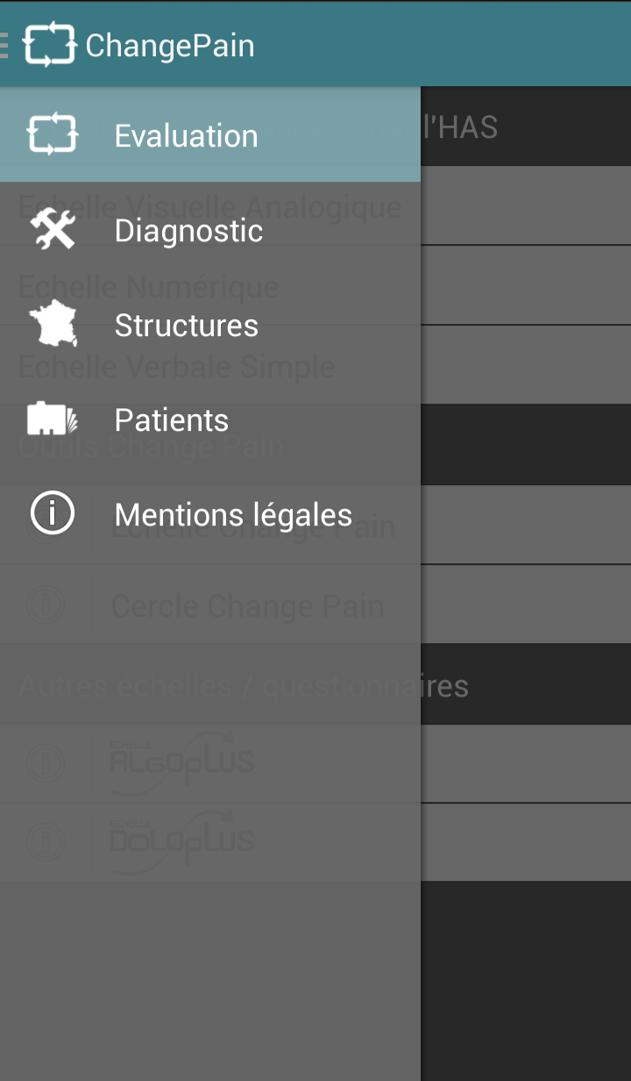Select Evaluation in the drawer
This screenshot has height=1081, width=631.
(x=186, y=136)
